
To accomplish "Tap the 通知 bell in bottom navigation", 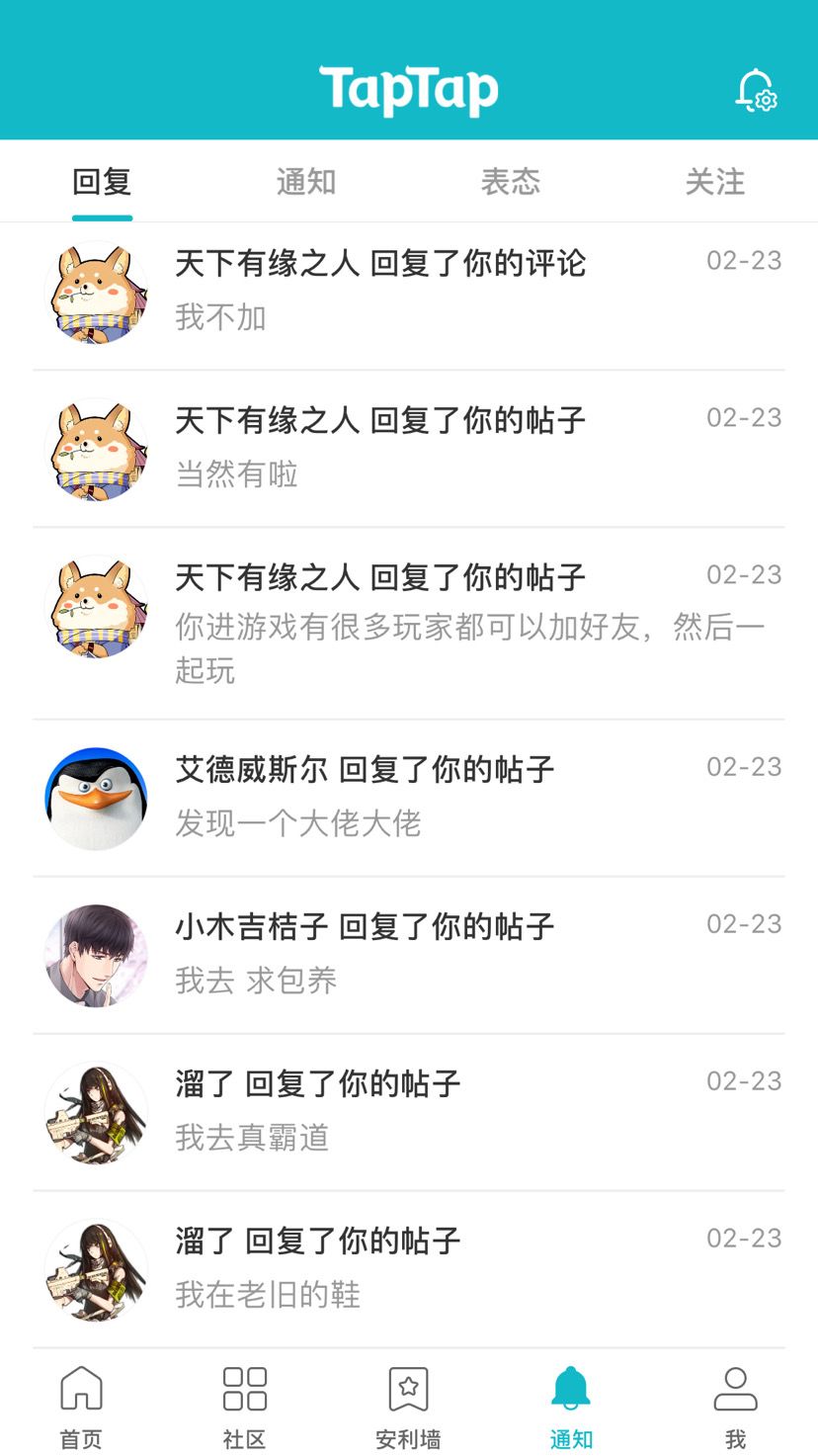I will [x=571, y=1406].
